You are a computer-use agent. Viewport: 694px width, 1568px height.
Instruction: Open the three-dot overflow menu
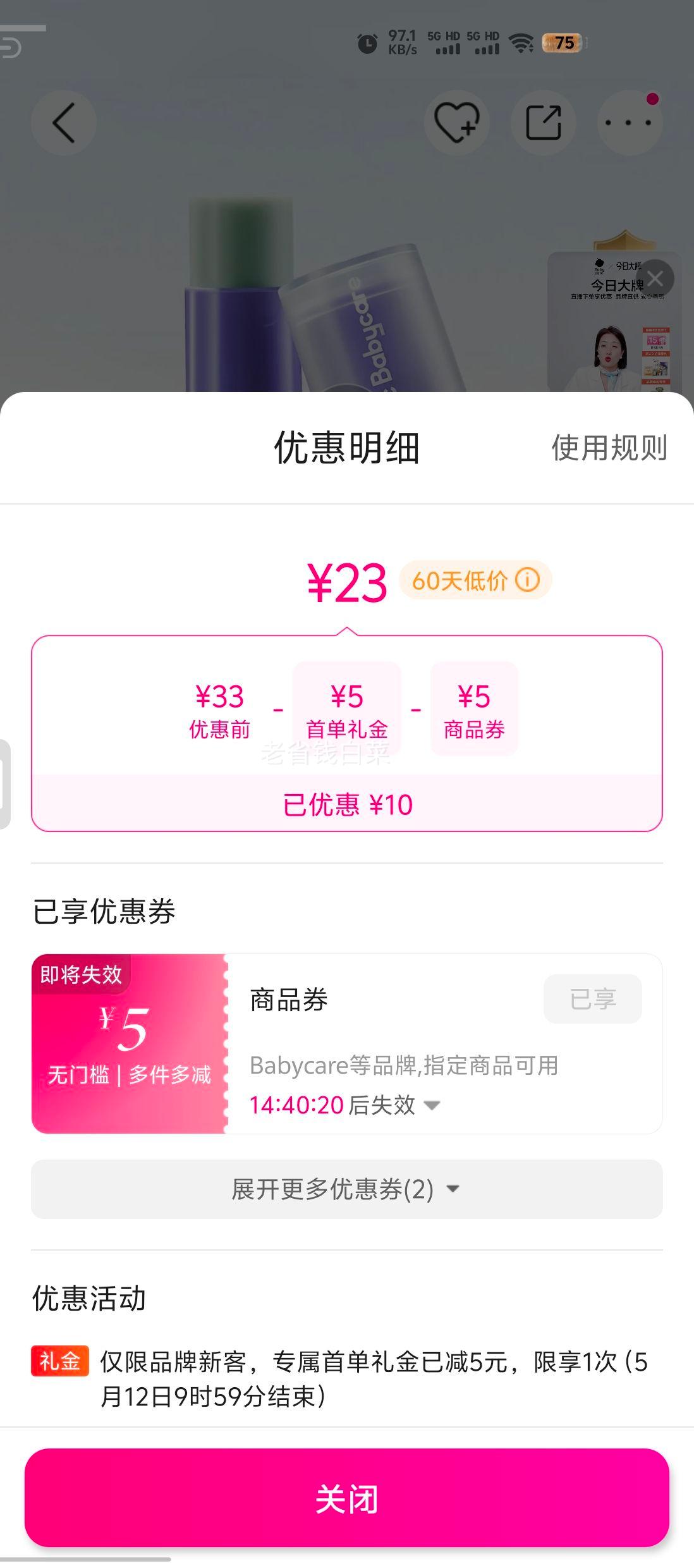630,123
